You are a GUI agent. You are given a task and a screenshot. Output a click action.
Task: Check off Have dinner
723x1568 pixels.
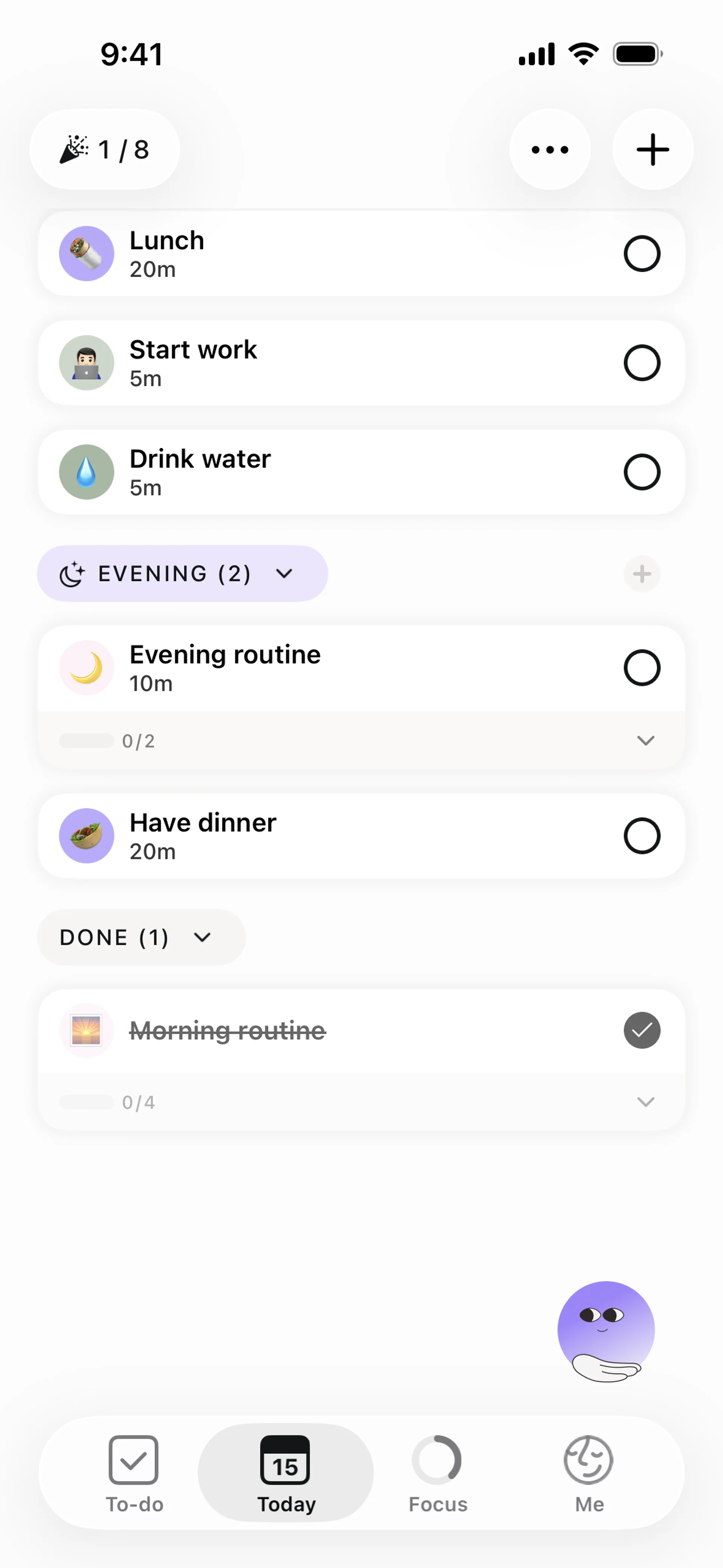click(641, 836)
